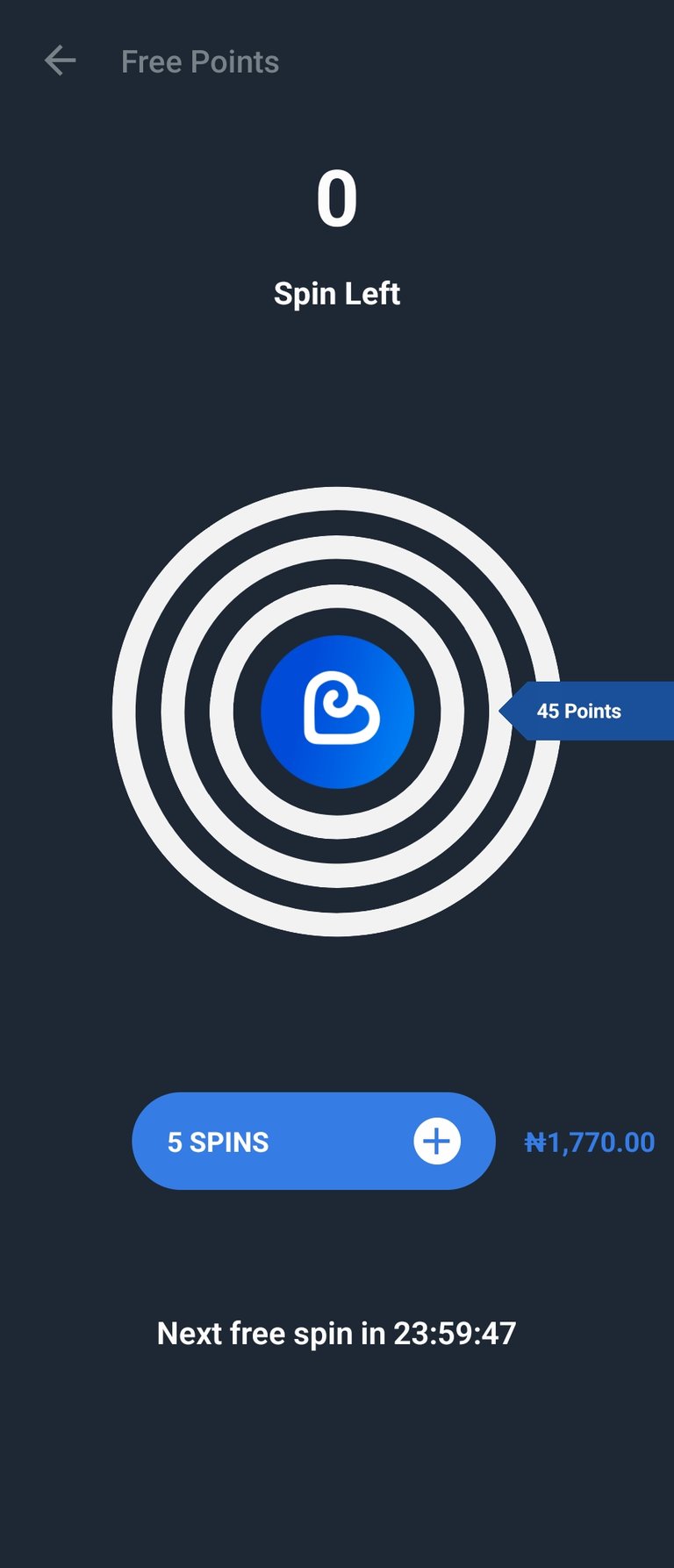Tap the blue spin button in the wheel center
The height and width of the screenshot is (1568, 674).
point(338,712)
